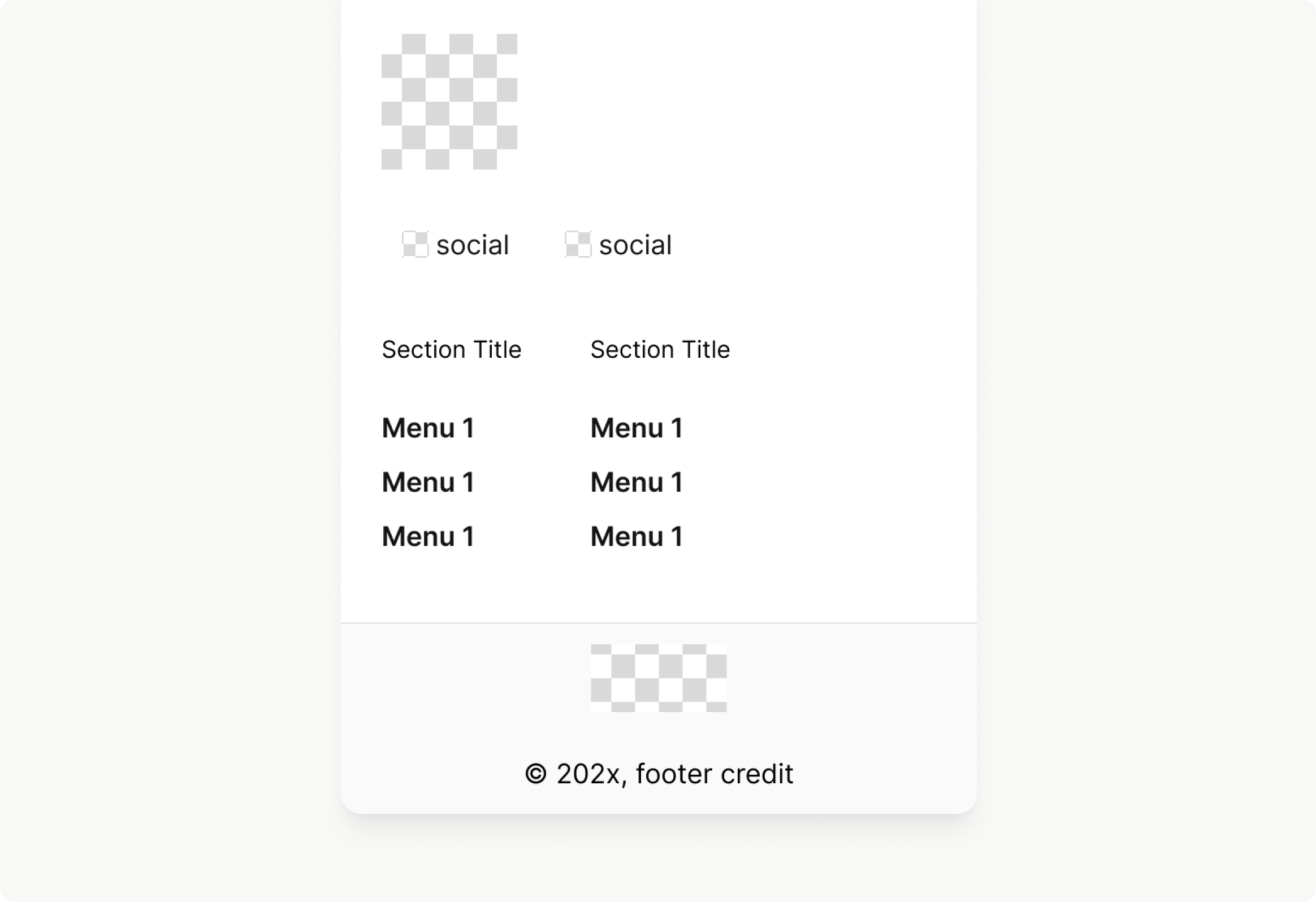The image size is (1316, 902).
Task: Open top Menu 1 in first section
Action: click(x=428, y=428)
